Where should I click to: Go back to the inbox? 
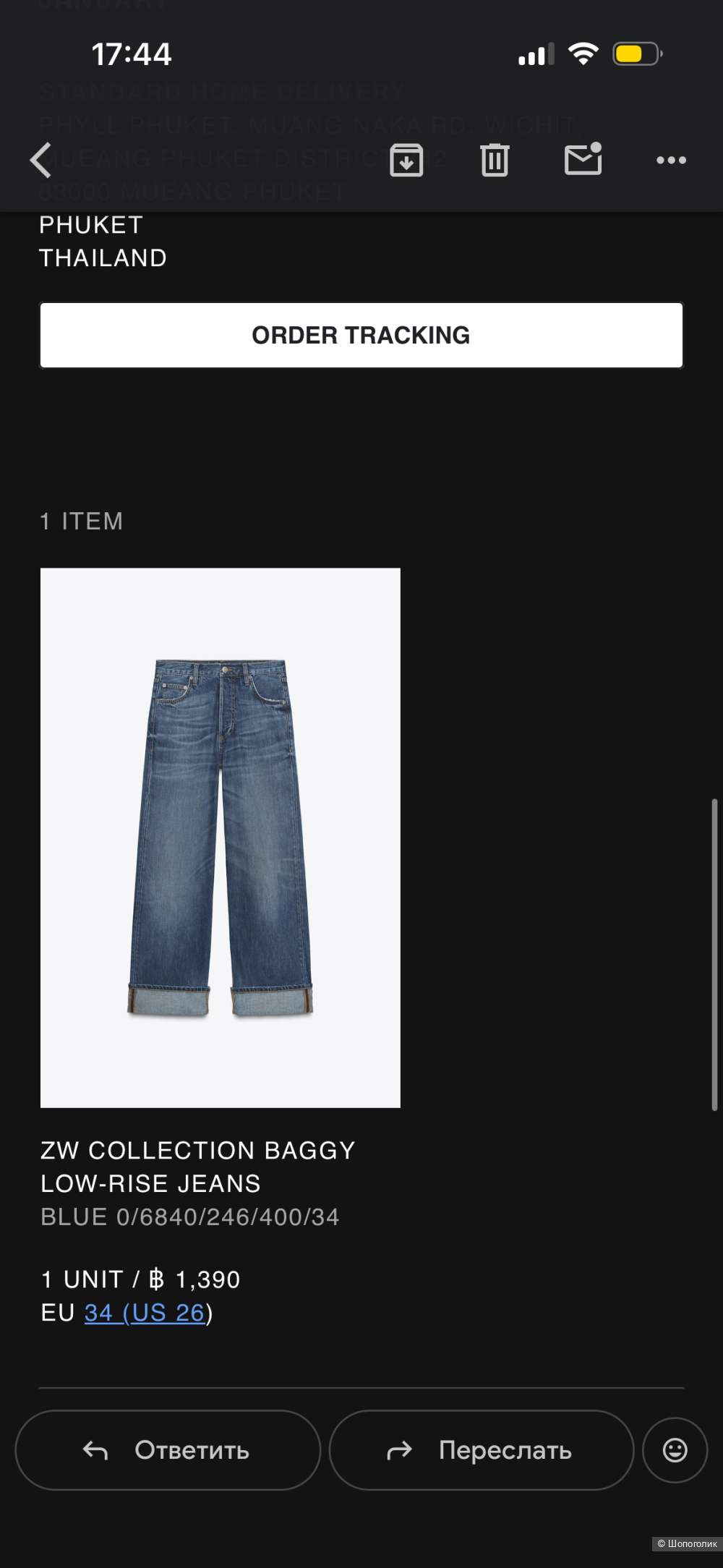pos(40,160)
